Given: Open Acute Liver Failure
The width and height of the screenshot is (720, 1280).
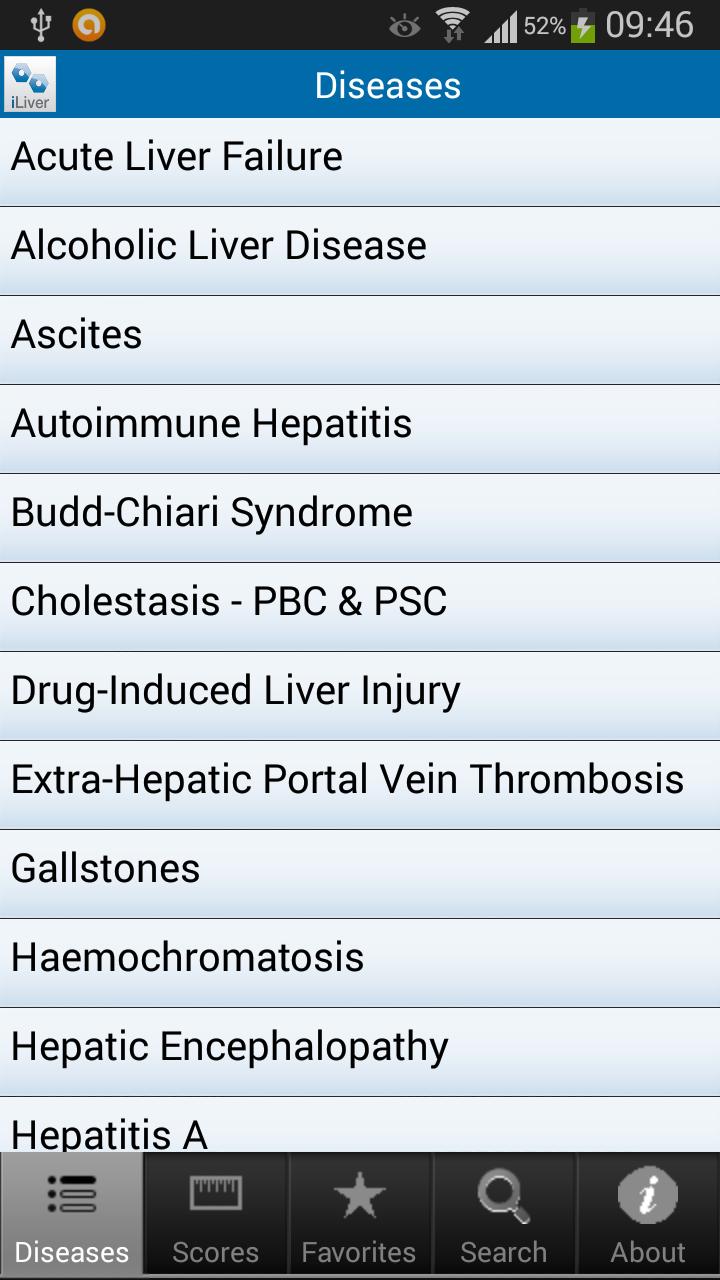Looking at the screenshot, I should 360,158.
